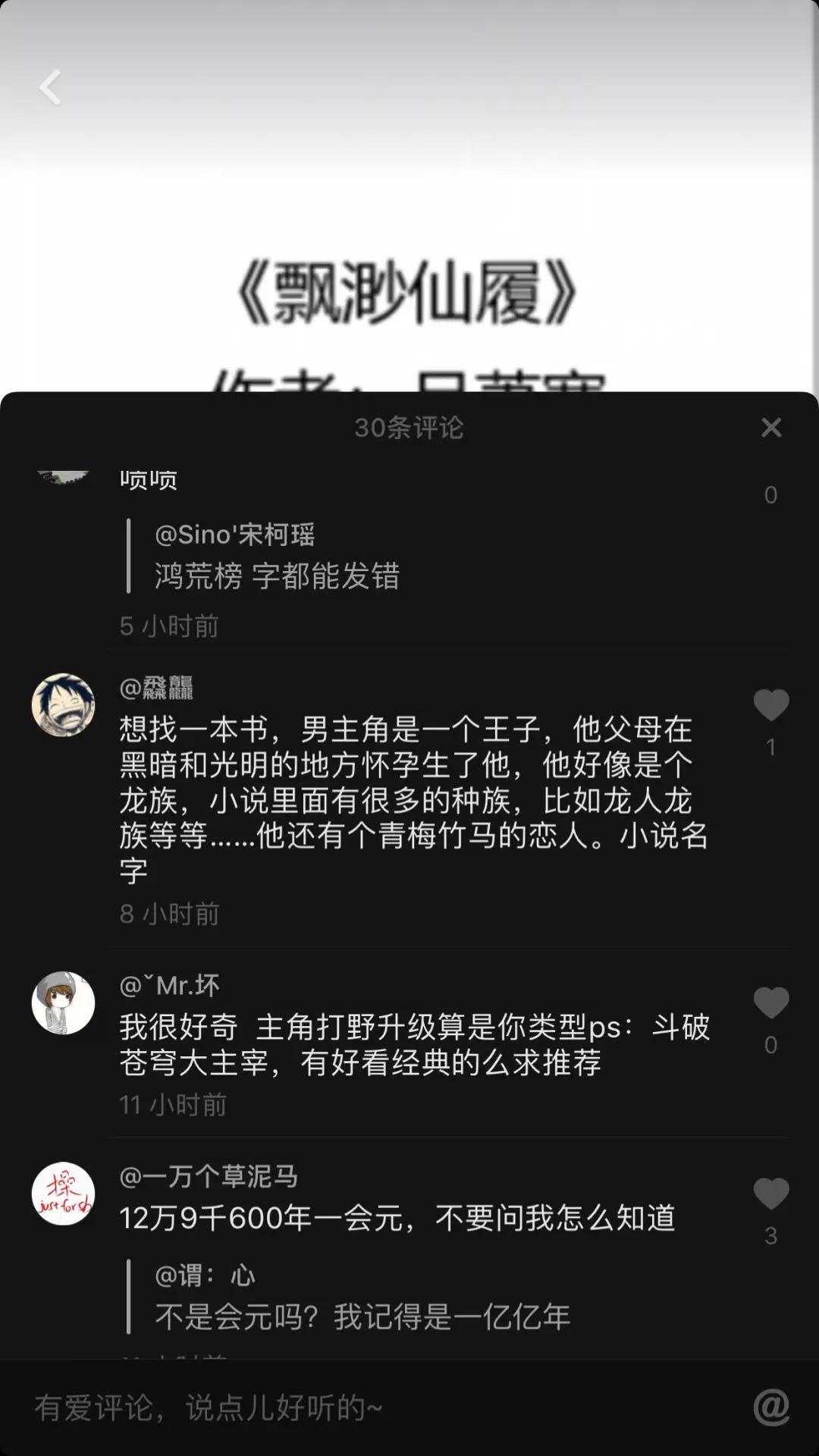819x1456 pixels.
Task: Like the comment by @一万个草泥马
Action: click(770, 1194)
